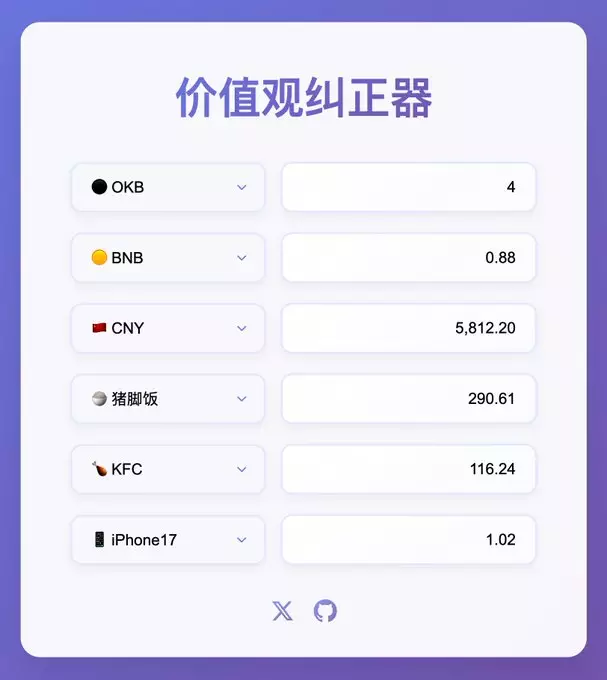Open the KFC unit dropdown
Viewport: 607px width, 680px height.
[x=168, y=469]
